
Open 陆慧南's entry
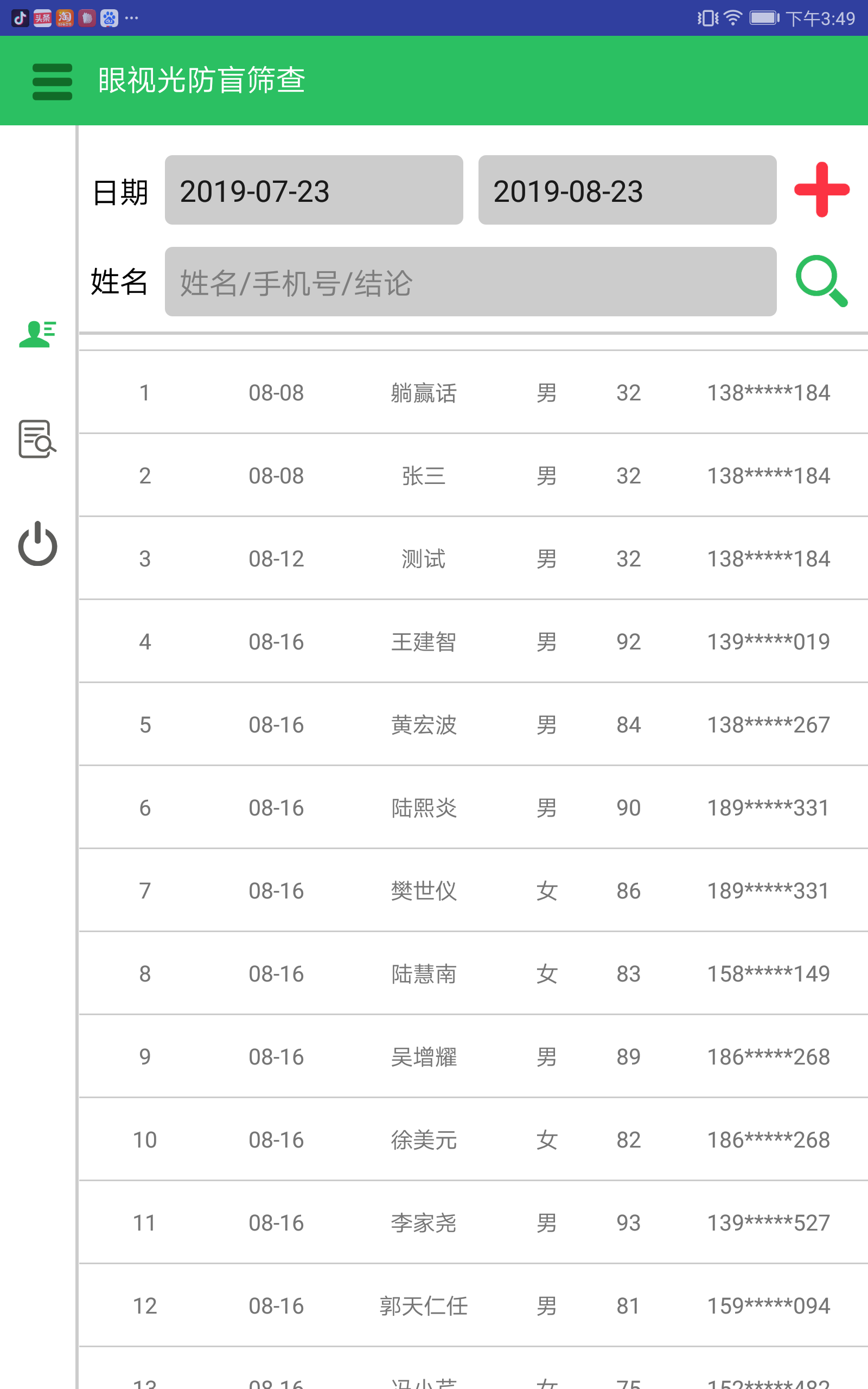(424, 974)
